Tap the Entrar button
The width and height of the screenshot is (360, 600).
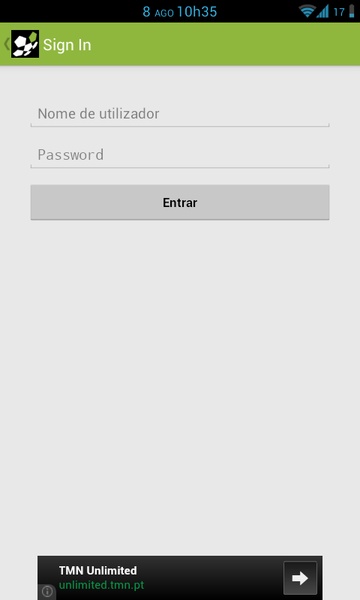[x=180, y=202]
